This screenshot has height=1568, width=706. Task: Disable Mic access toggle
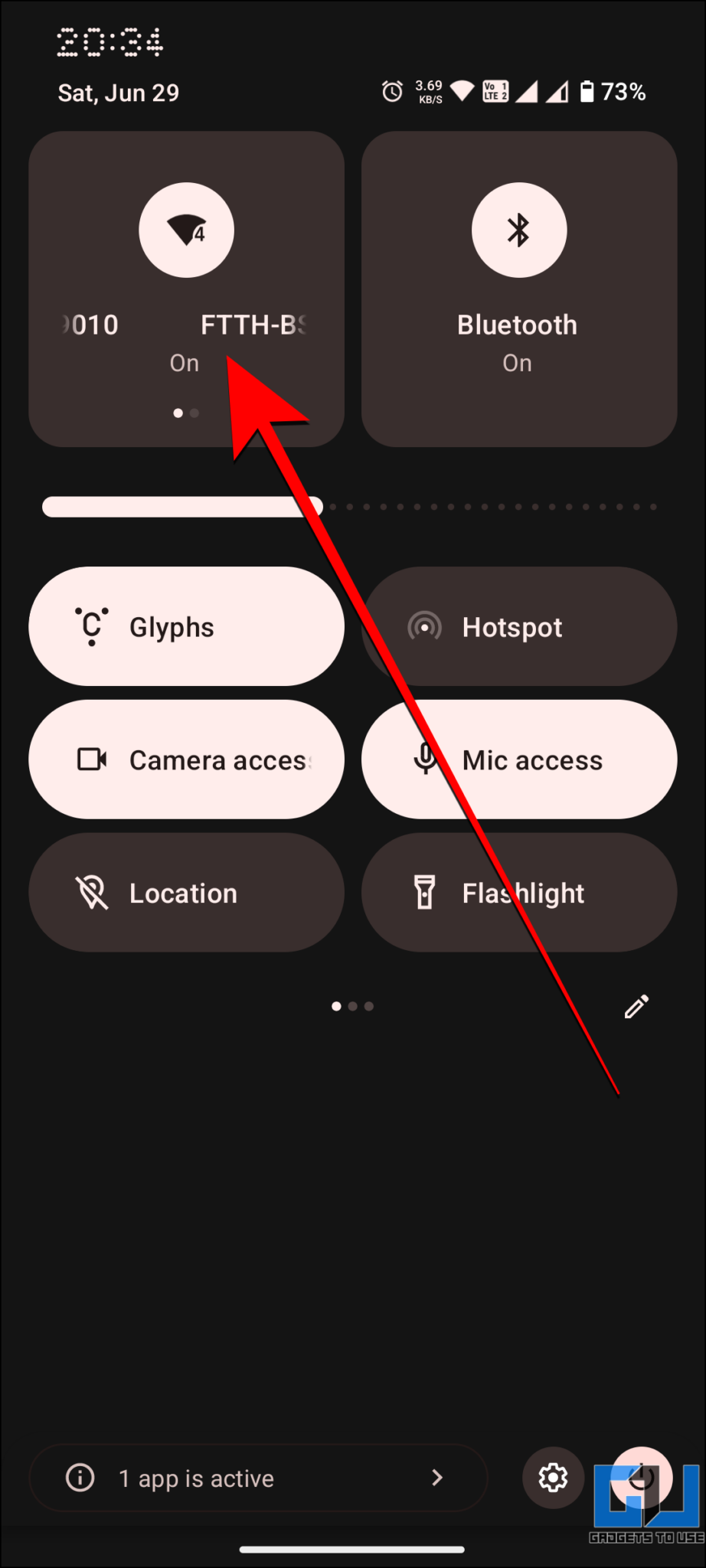[x=519, y=759]
